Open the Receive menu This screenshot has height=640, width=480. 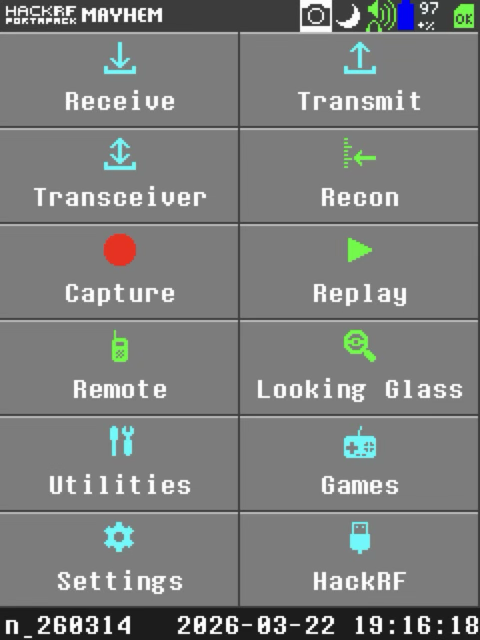click(119, 80)
